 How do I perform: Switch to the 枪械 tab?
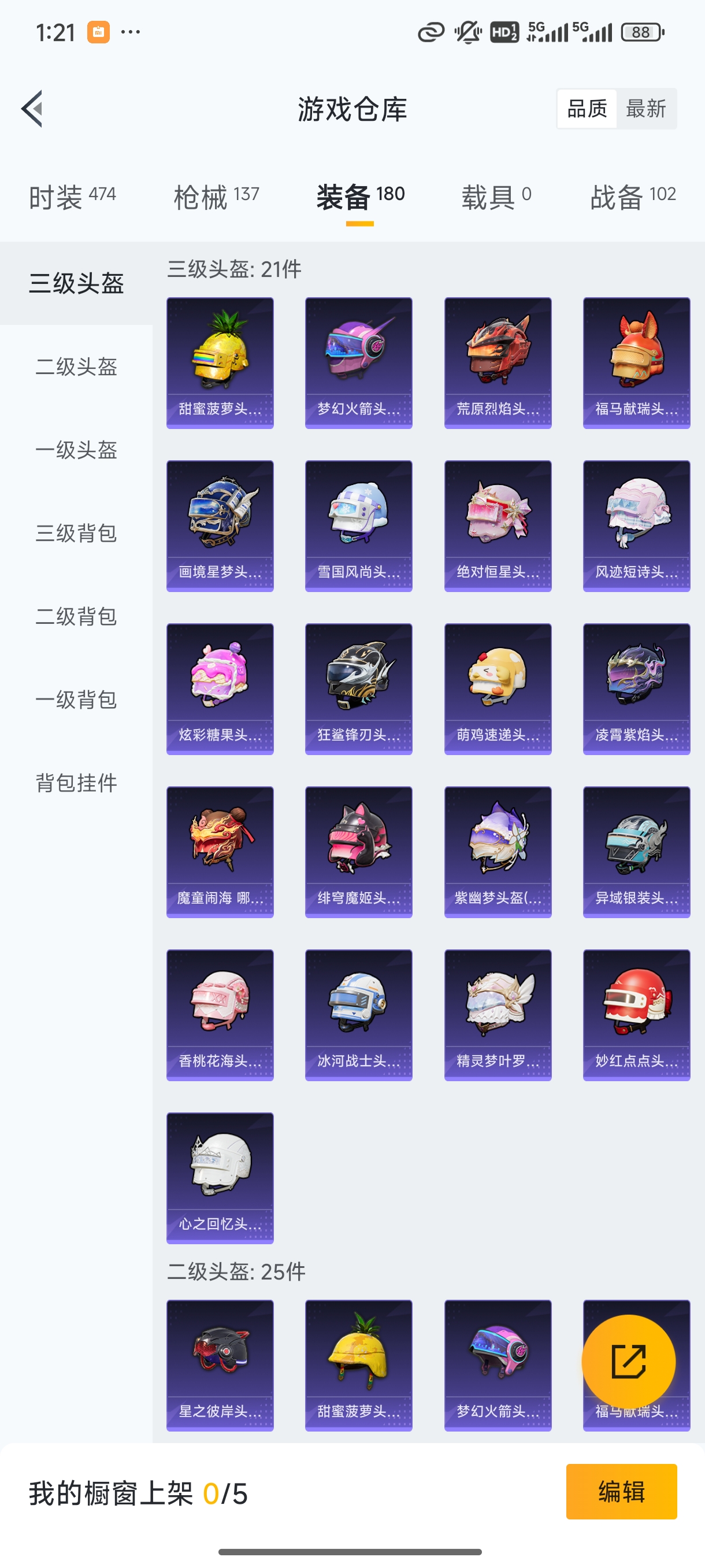coord(216,197)
